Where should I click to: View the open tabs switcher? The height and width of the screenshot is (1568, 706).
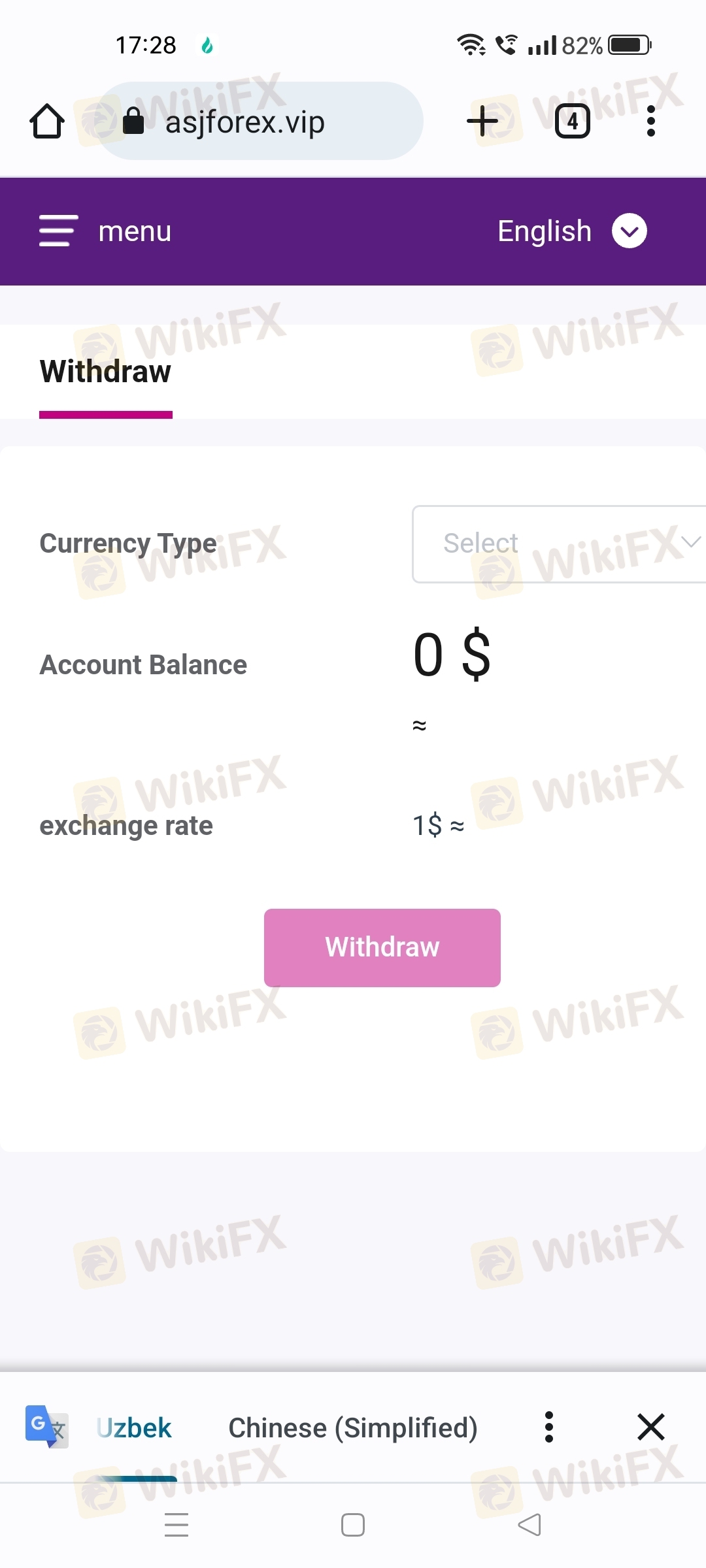coord(572,122)
